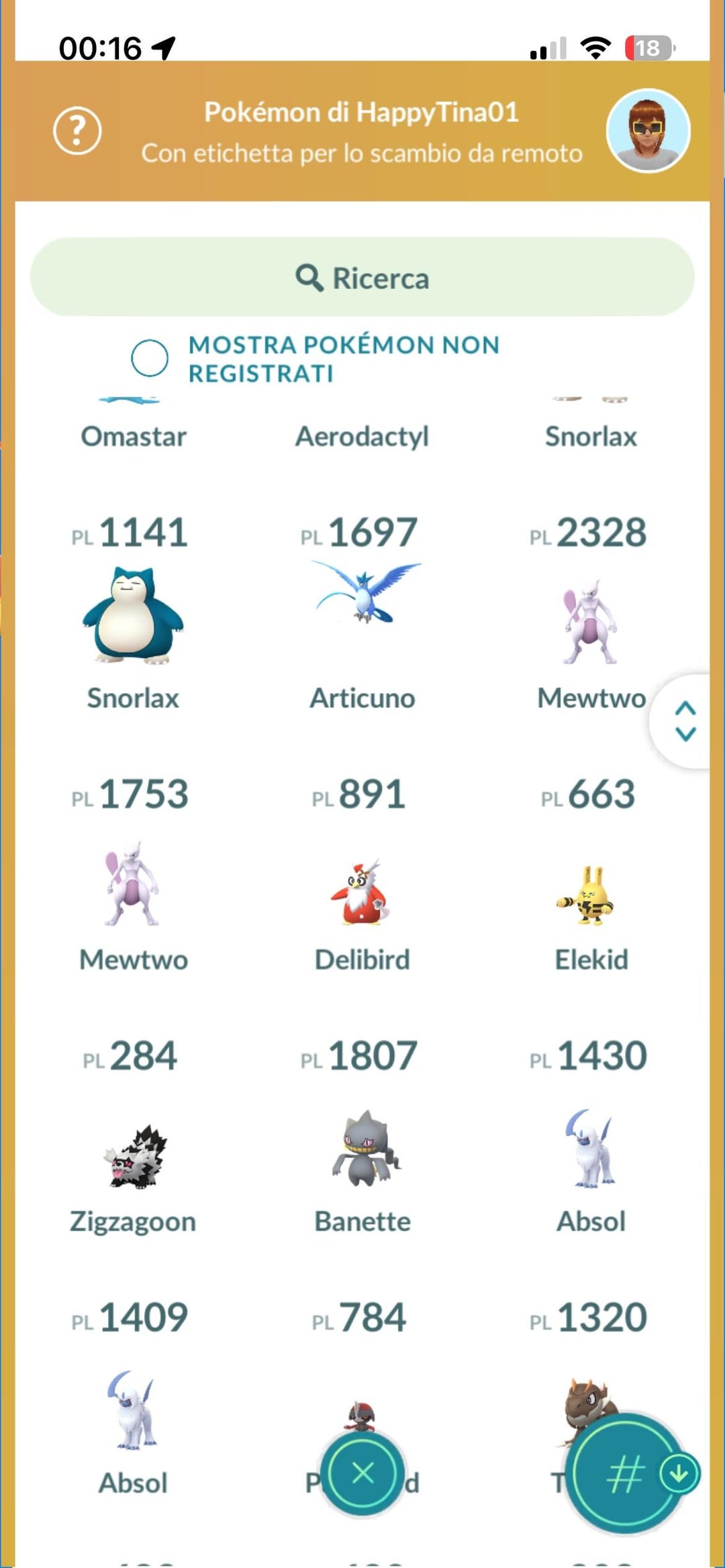Select the Snorlax with PL 1141
The width and height of the screenshot is (725, 1568).
[x=132, y=614]
